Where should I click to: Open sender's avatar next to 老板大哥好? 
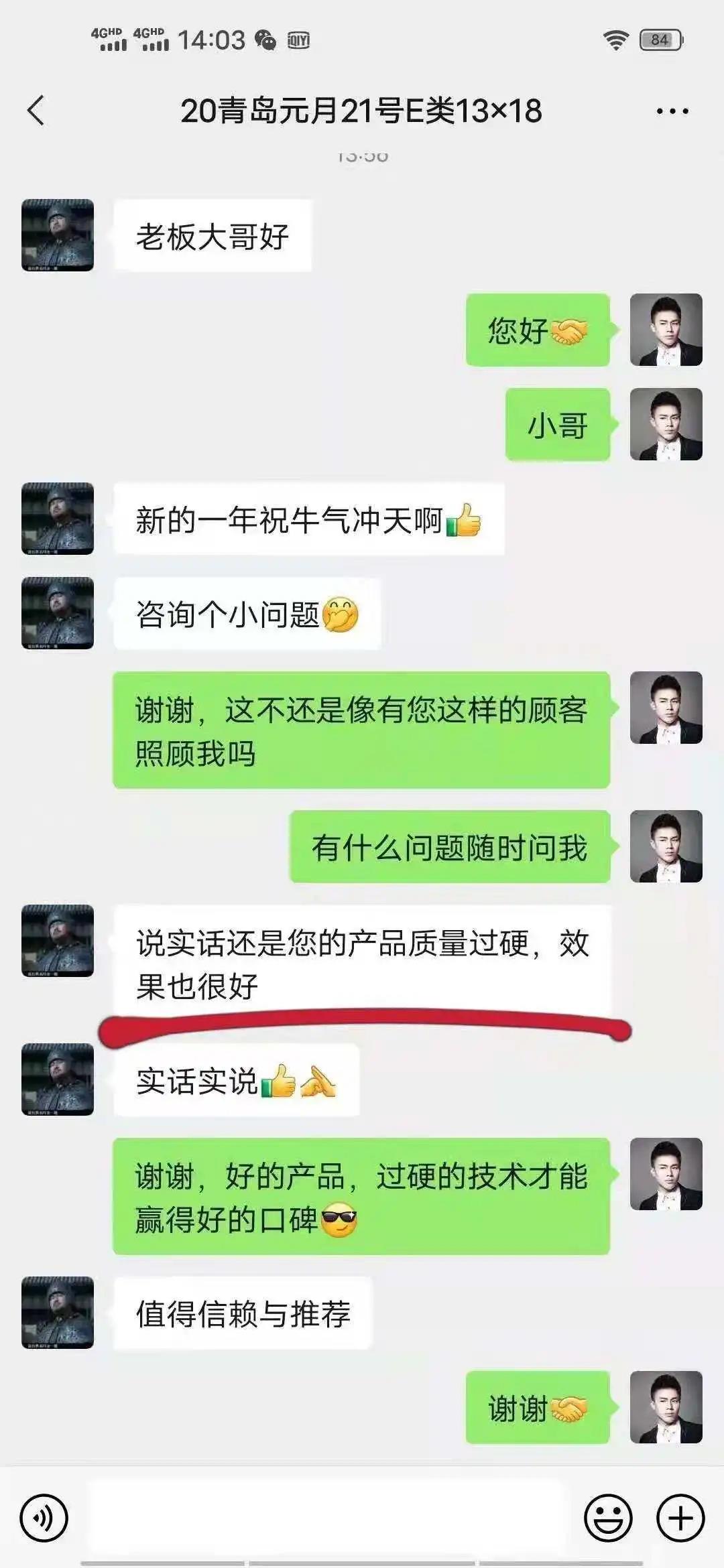pyautogui.click(x=58, y=235)
